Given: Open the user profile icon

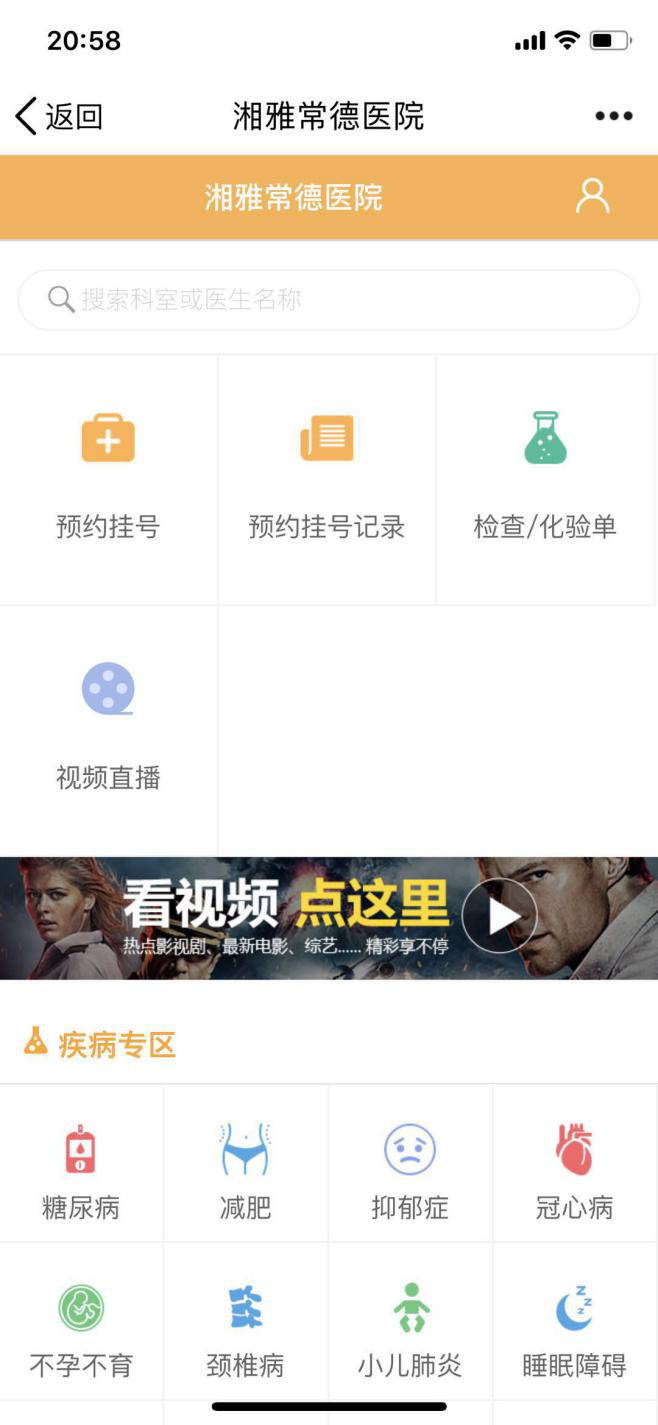Looking at the screenshot, I should pos(592,197).
